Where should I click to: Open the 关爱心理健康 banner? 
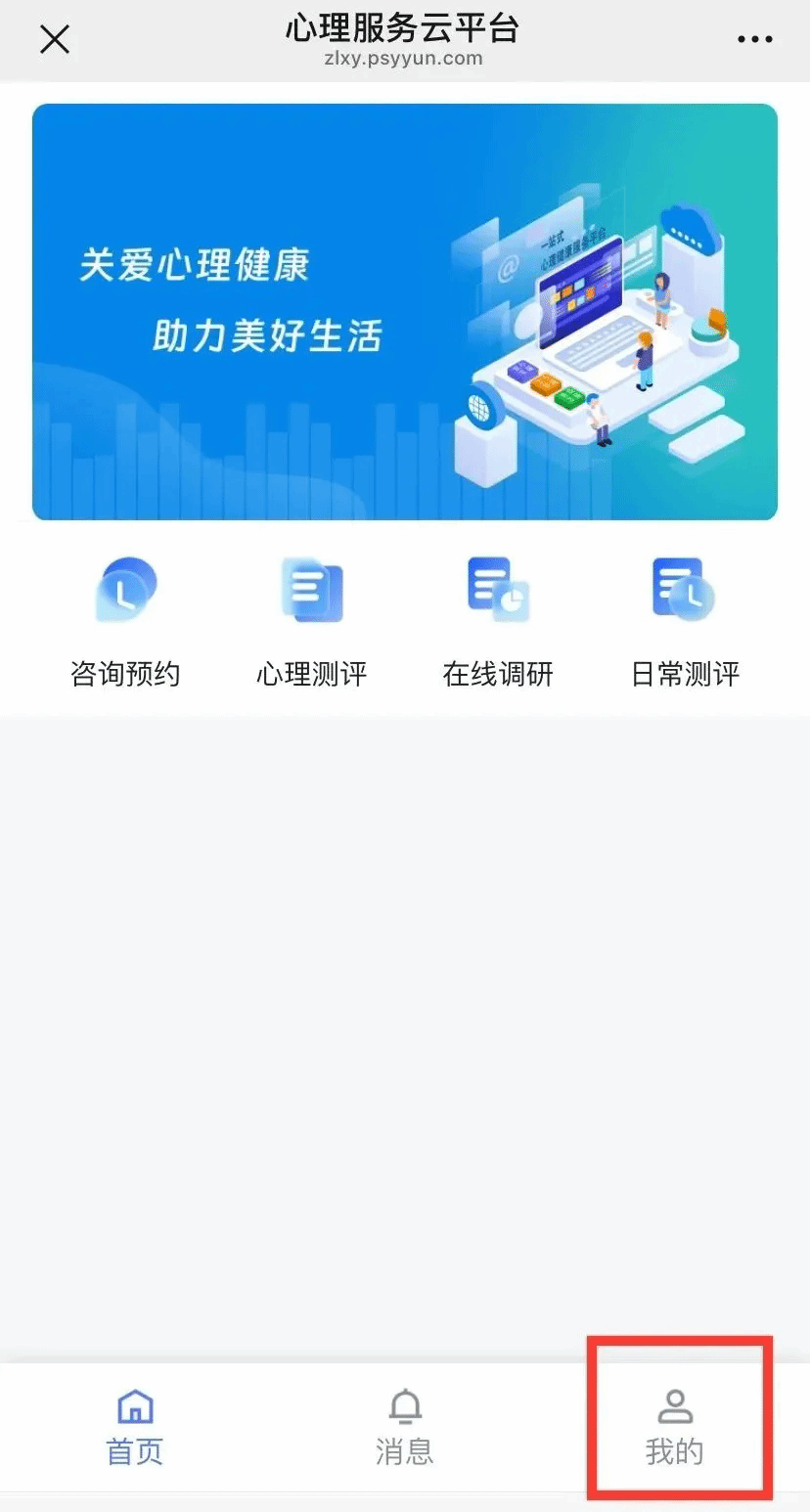coord(405,312)
